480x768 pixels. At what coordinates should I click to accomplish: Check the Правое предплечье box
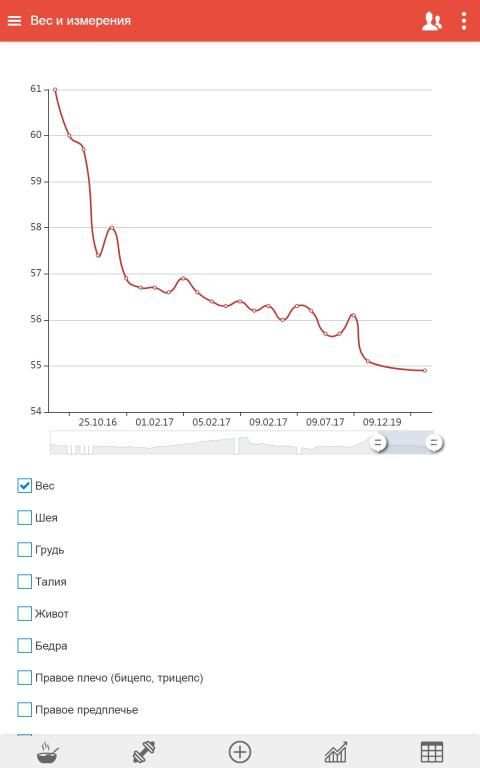pos(24,709)
